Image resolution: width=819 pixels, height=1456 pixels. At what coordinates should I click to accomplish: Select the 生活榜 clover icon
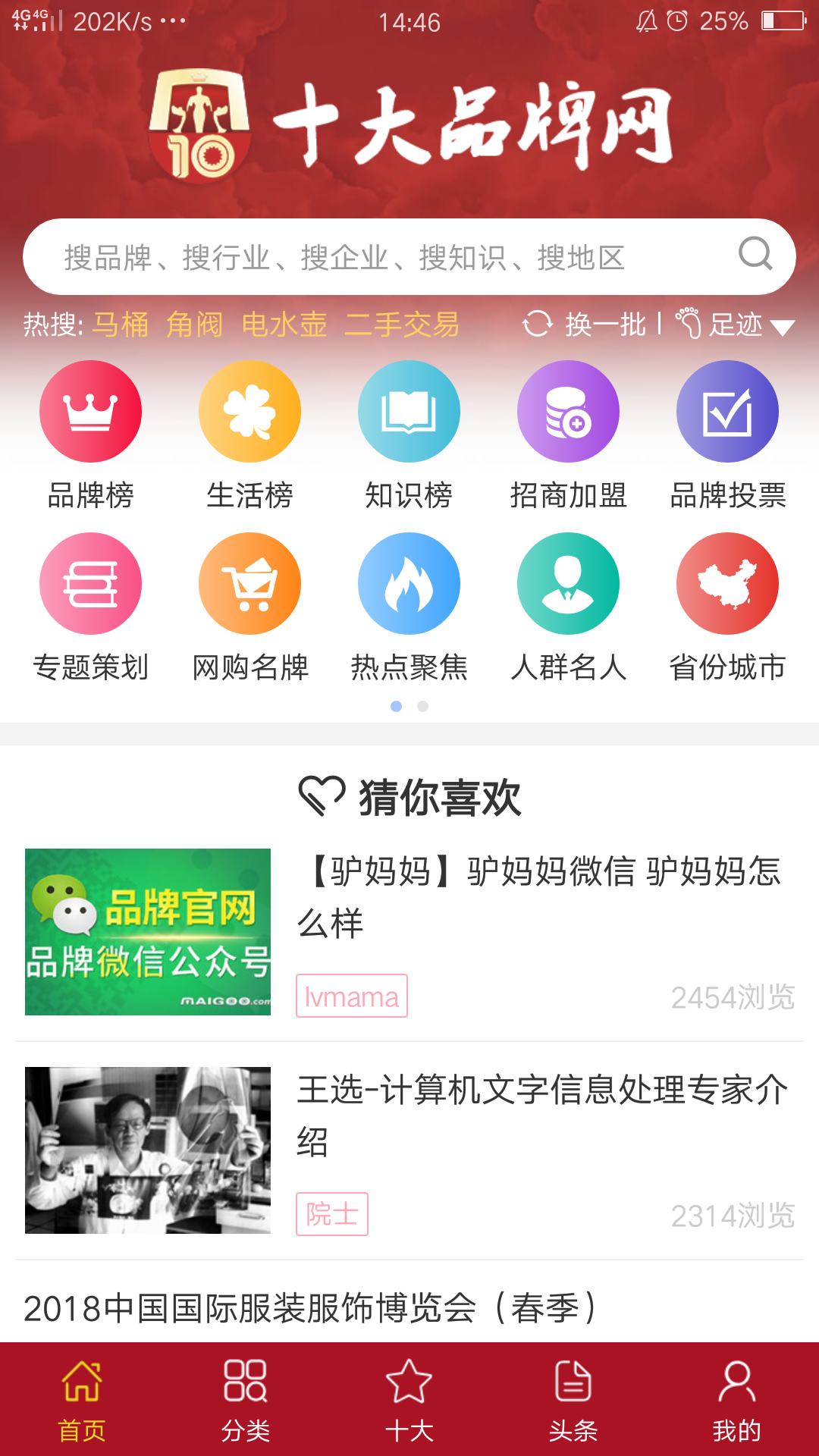pos(249,410)
